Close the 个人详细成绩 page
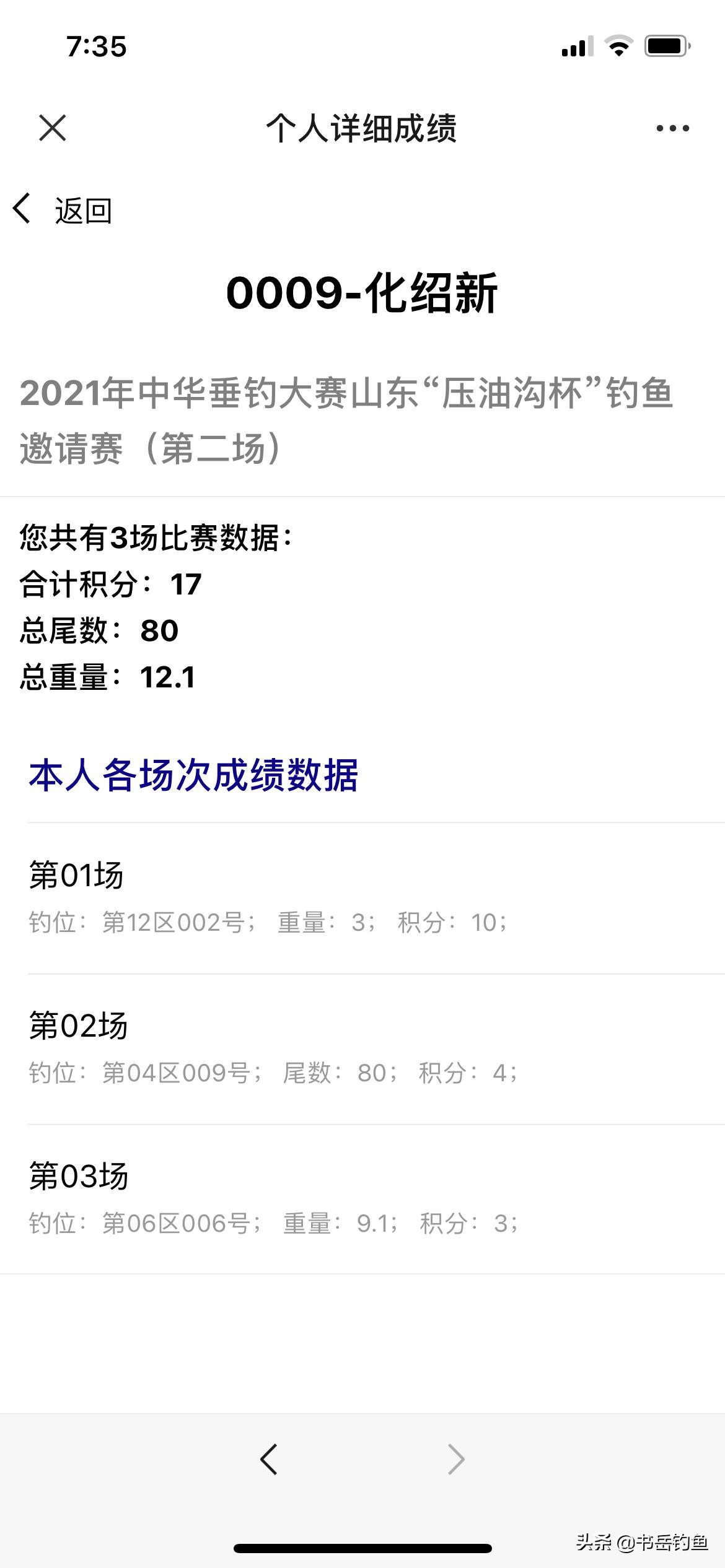 click(52, 128)
